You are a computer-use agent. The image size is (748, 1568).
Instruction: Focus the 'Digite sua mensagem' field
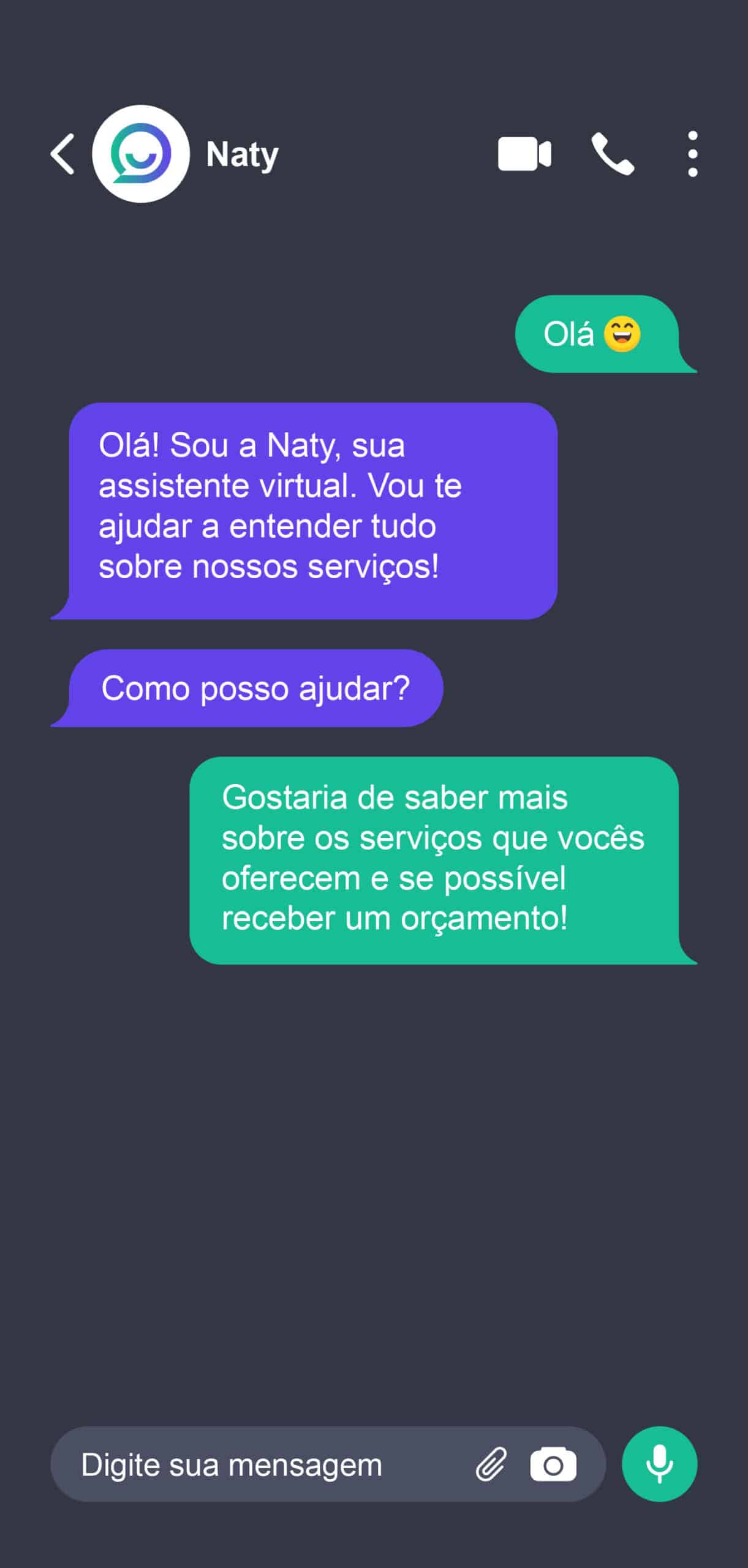[257, 1465]
